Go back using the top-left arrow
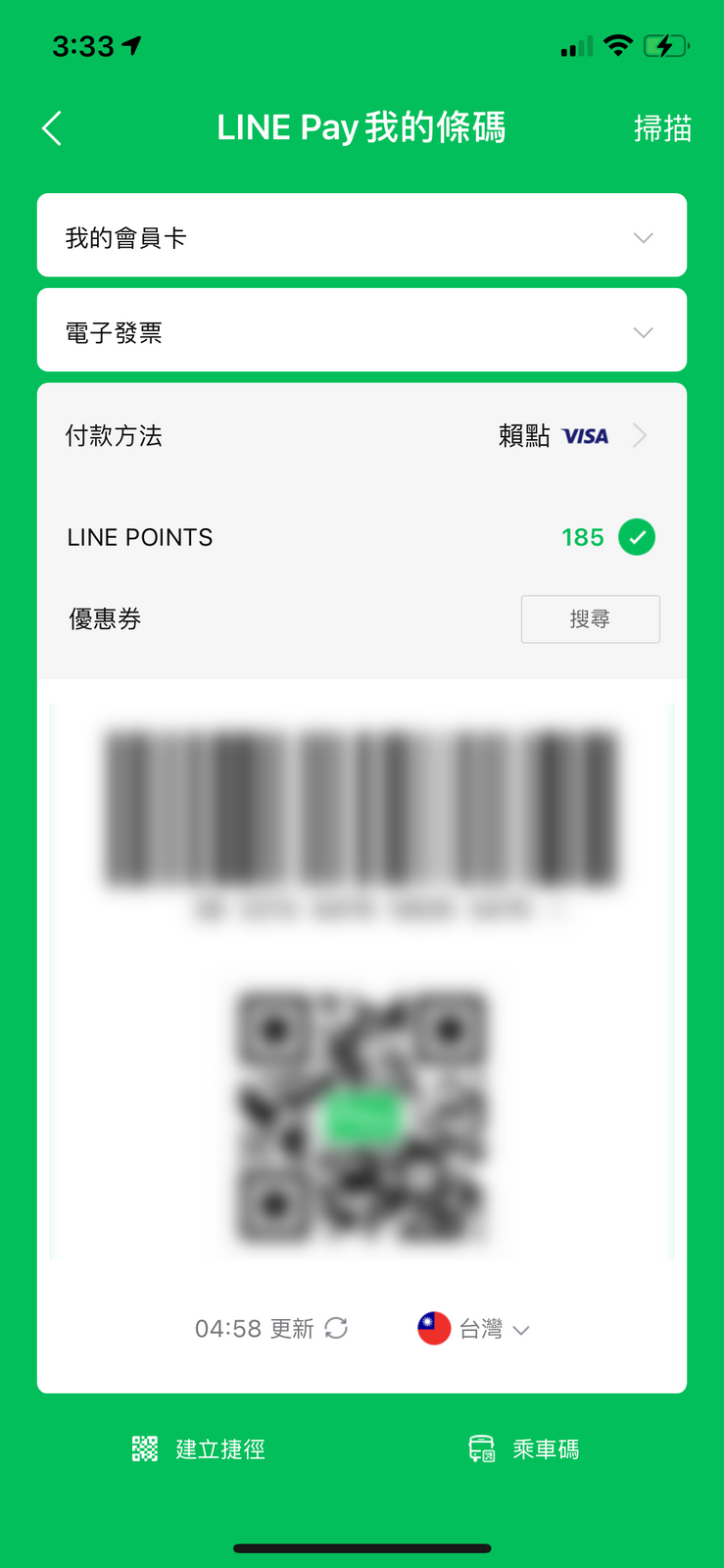Screen dimensions: 724x1568 [52, 128]
